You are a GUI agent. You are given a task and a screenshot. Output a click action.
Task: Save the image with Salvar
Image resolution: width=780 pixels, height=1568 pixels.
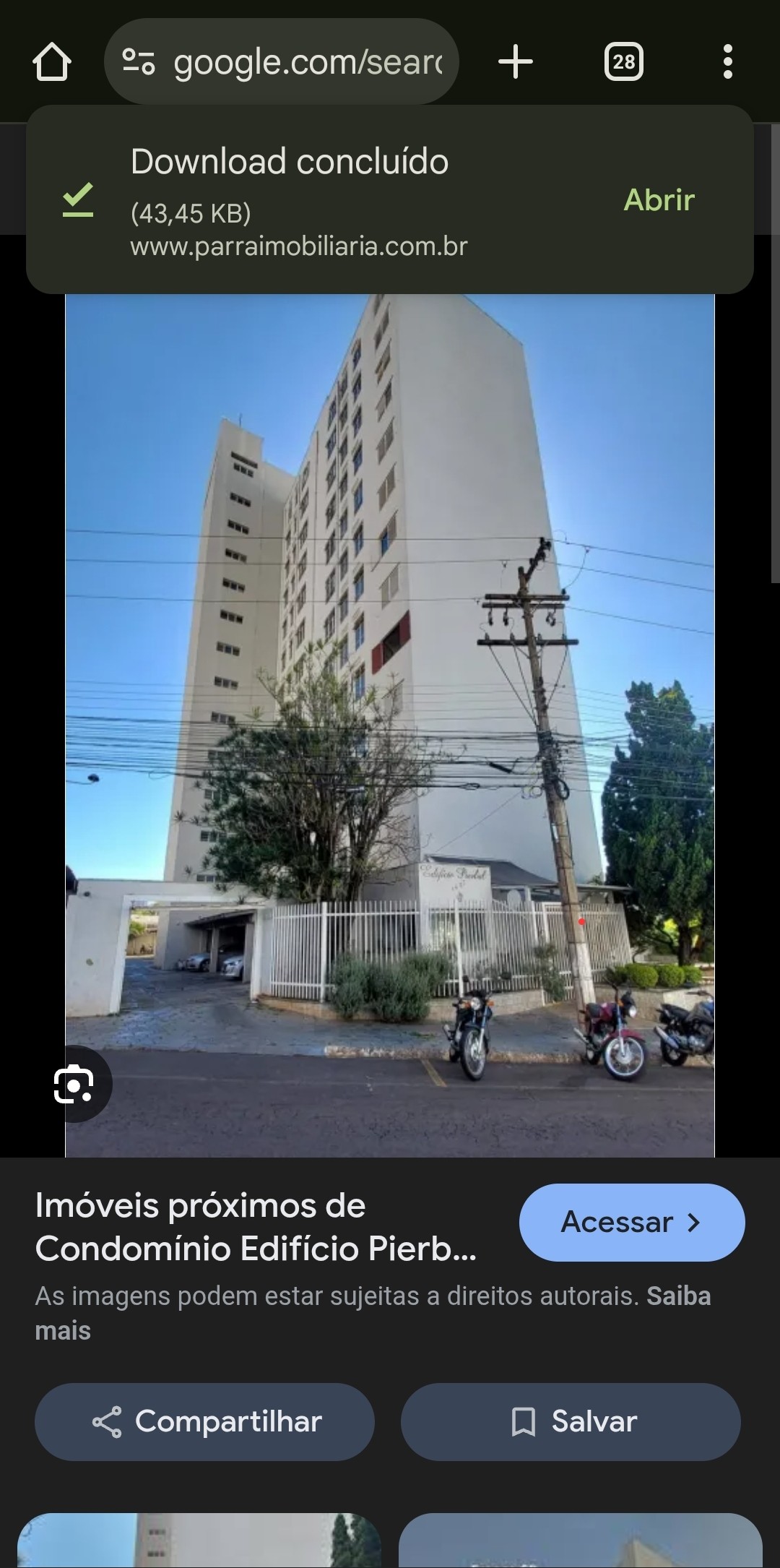(x=571, y=1422)
